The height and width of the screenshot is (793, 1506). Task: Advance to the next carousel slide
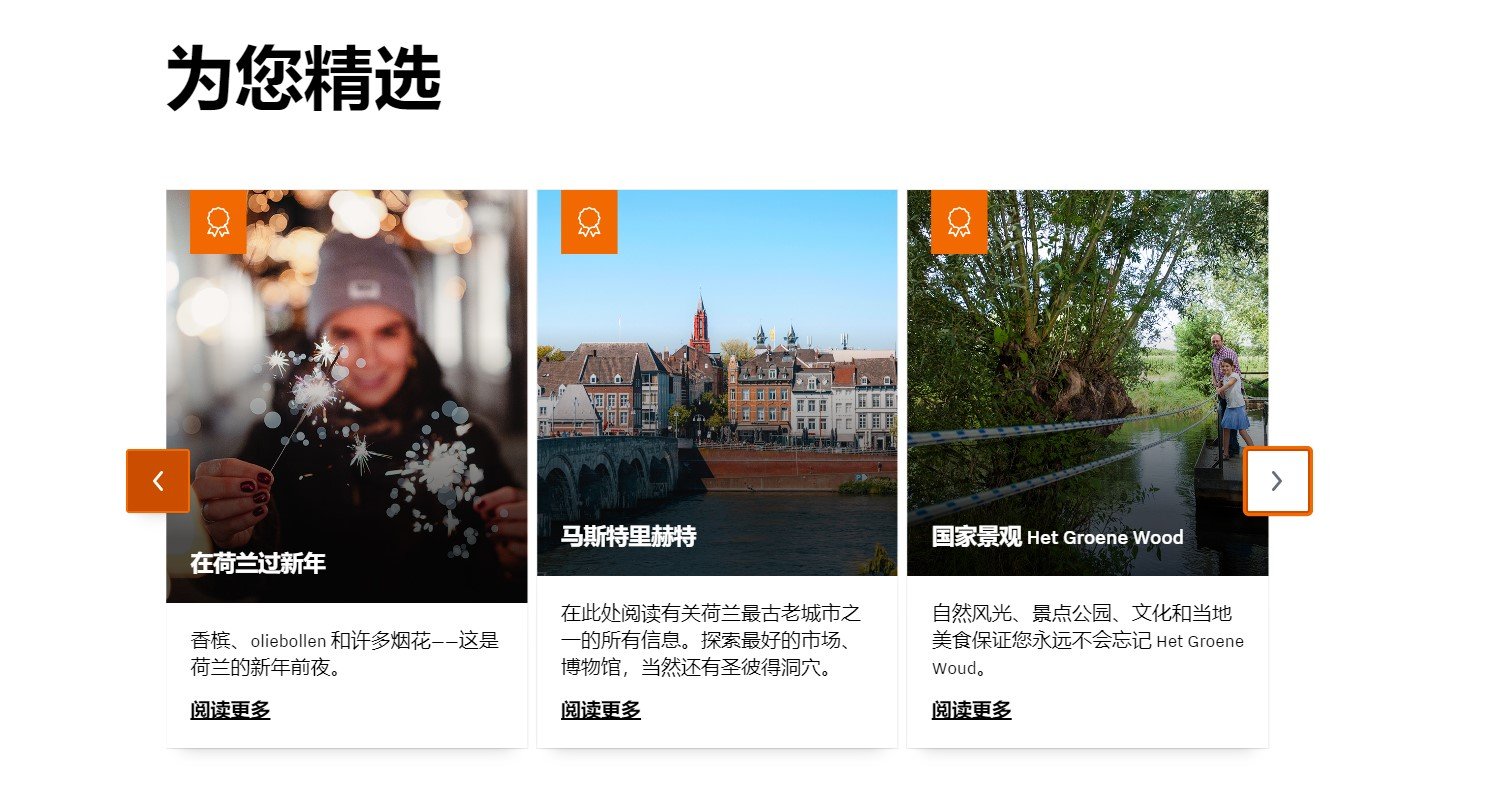point(1277,481)
